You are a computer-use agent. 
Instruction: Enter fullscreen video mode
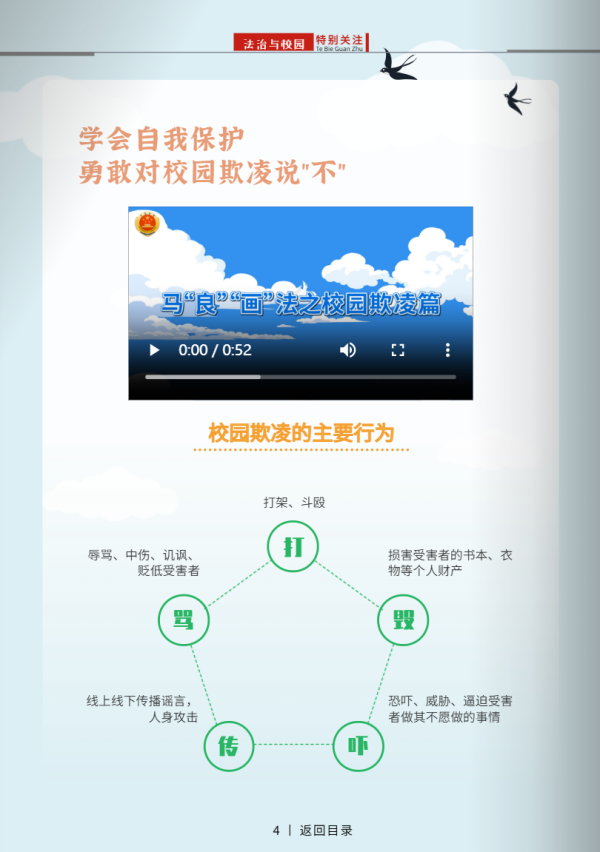click(x=398, y=350)
